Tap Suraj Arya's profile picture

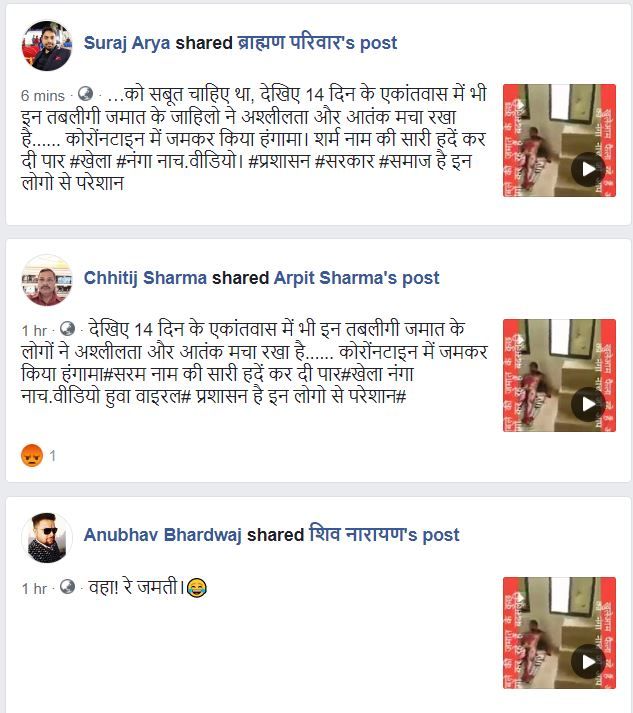pos(47,45)
